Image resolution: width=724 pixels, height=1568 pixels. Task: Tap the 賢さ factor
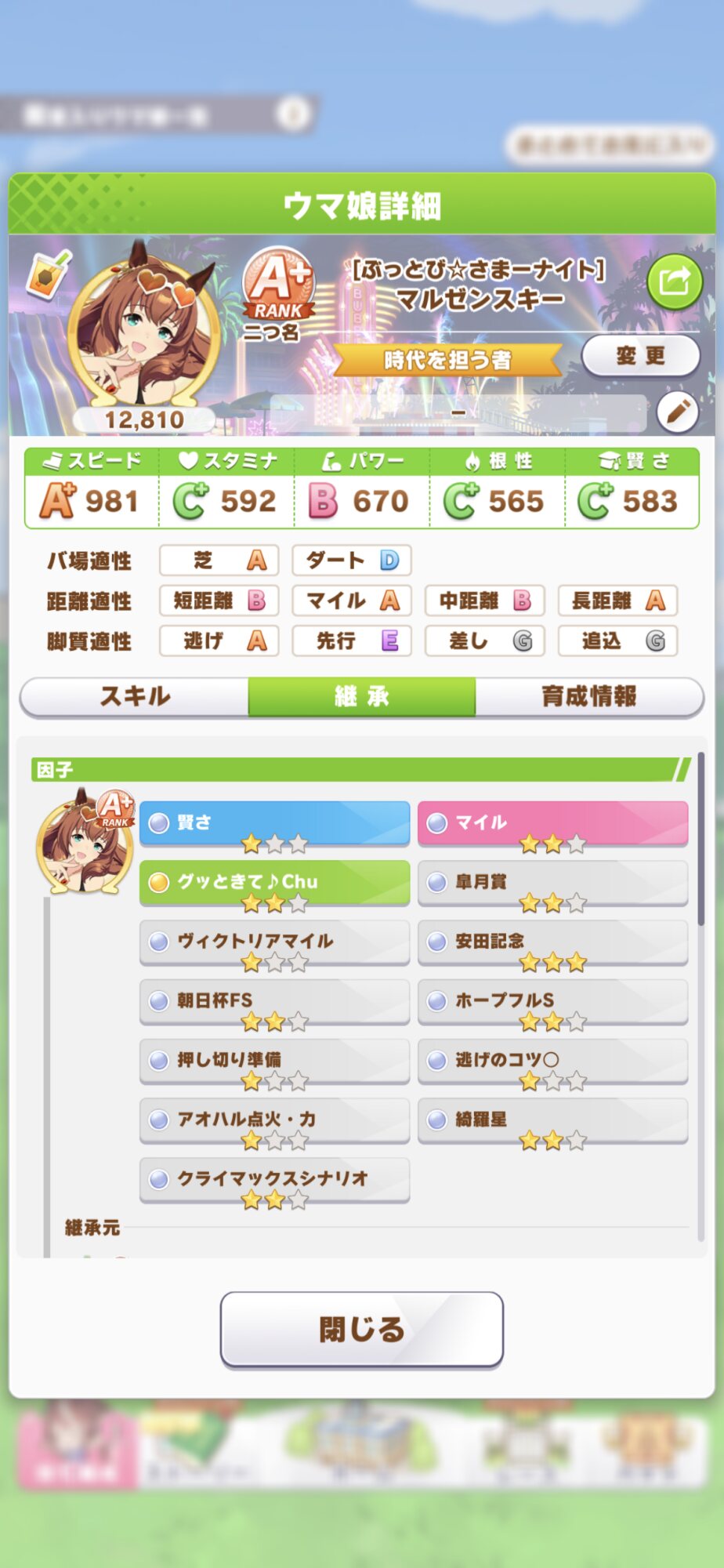(274, 823)
